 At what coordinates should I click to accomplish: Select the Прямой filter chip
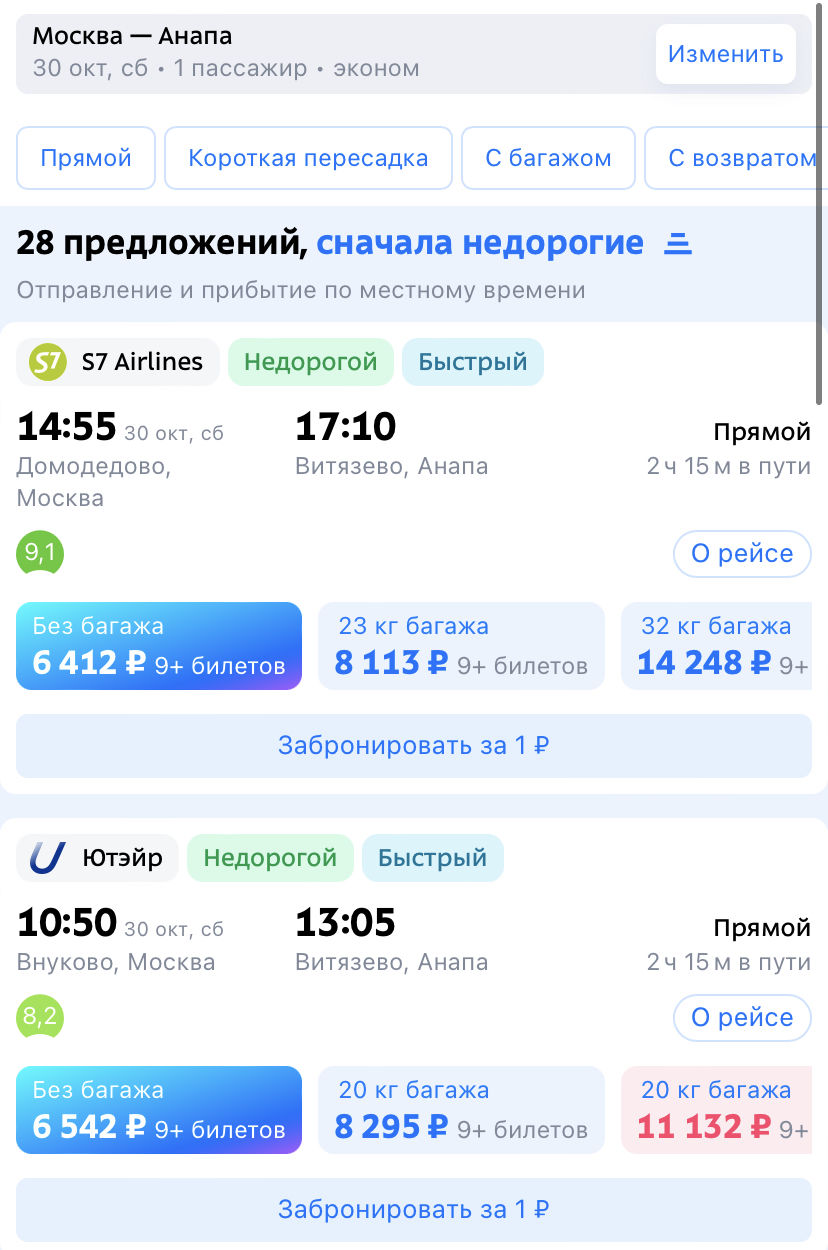tap(86, 158)
